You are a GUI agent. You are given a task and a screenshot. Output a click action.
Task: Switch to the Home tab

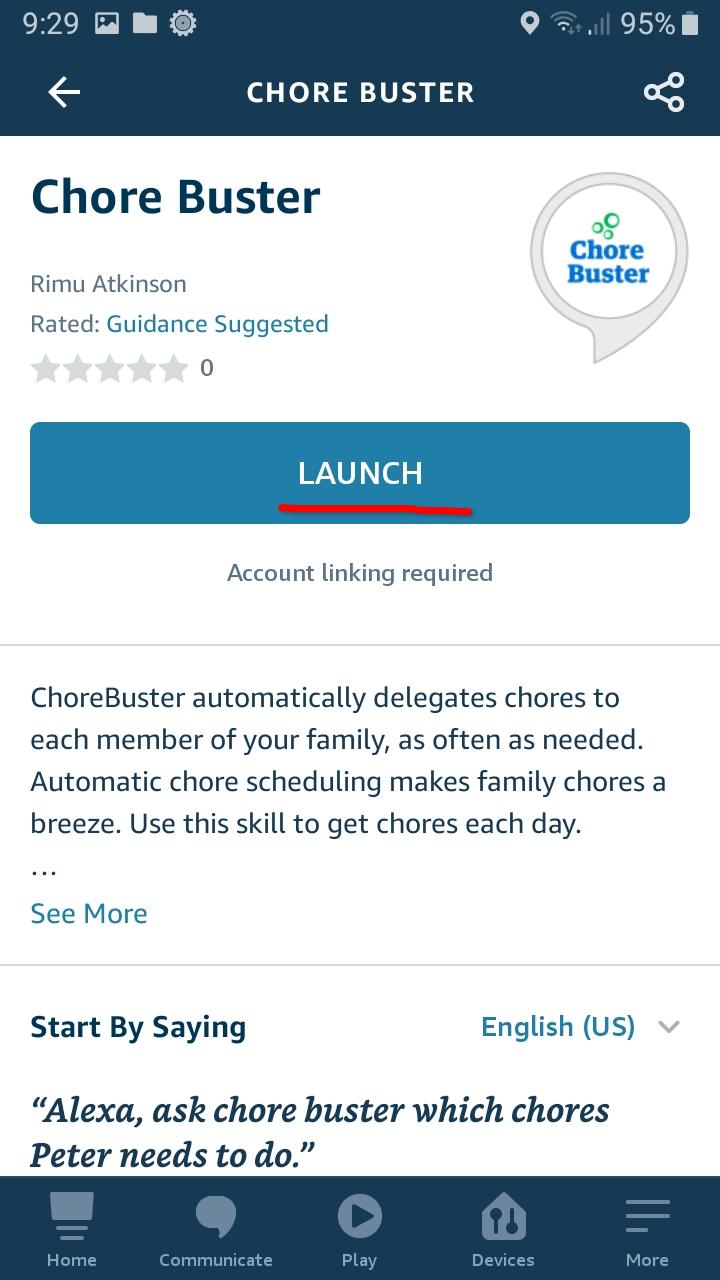72,1229
